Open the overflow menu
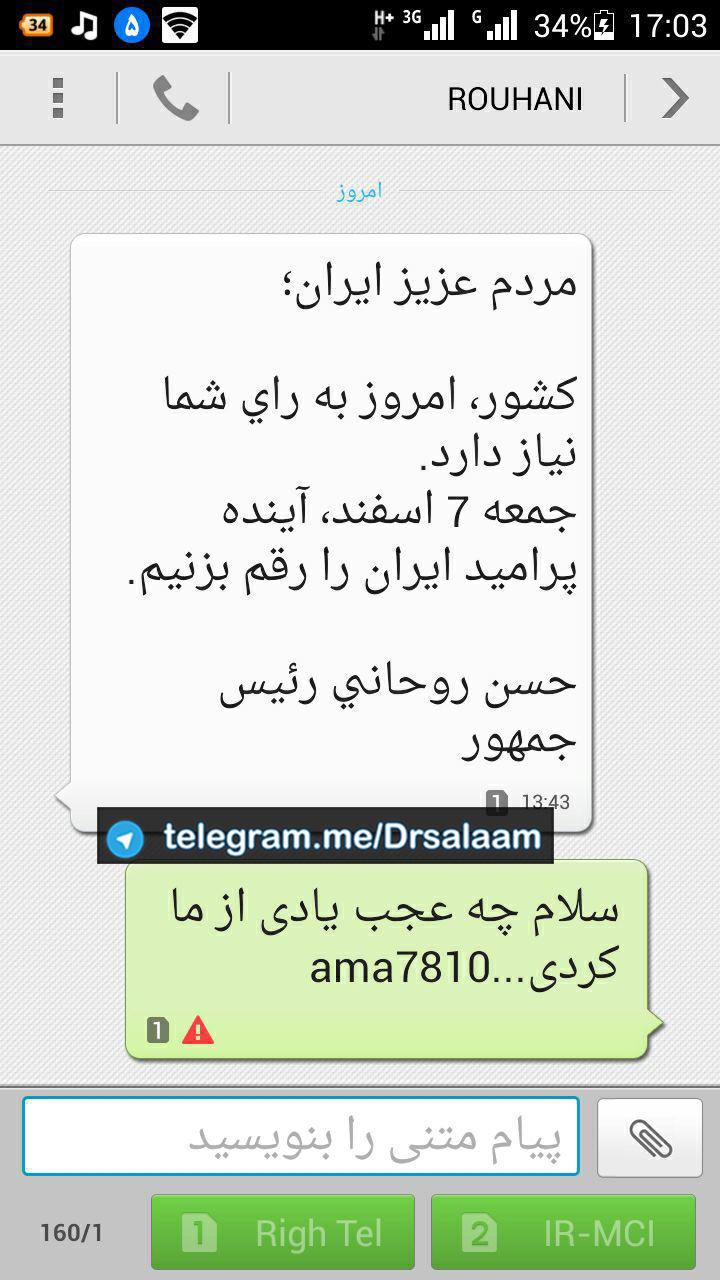This screenshot has width=720, height=1280. (58, 98)
